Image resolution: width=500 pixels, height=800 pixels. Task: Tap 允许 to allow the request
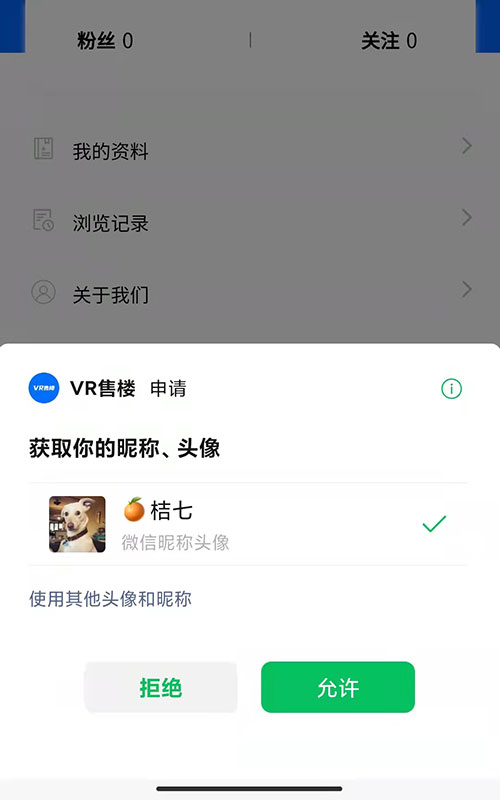click(x=338, y=687)
